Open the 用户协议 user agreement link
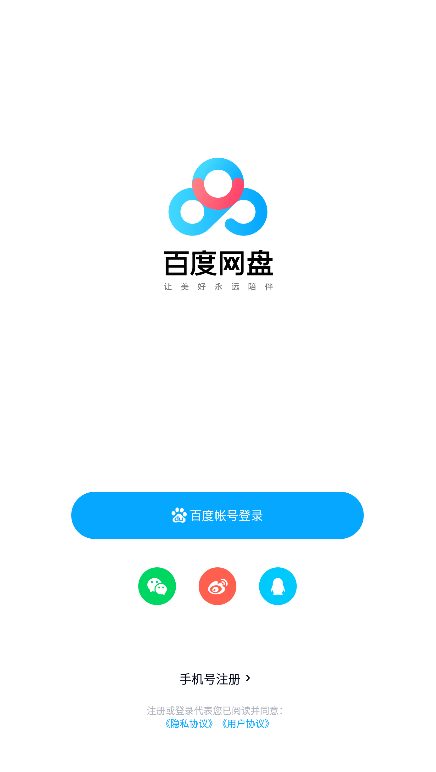The width and height of the screenshot is (436, 772). (246, 724)
